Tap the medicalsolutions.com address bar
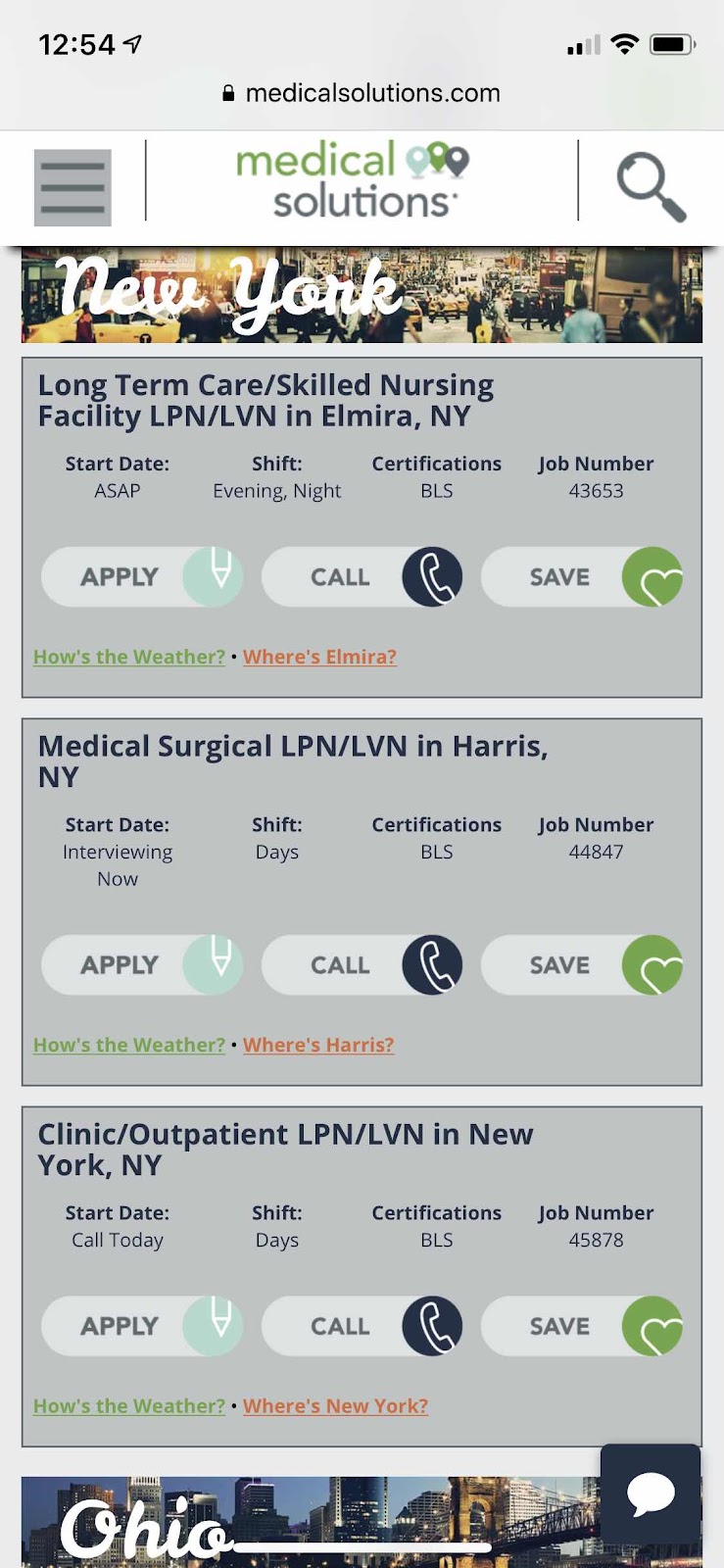This screenshot has height=1568, width=724. [x=362, y=93]
